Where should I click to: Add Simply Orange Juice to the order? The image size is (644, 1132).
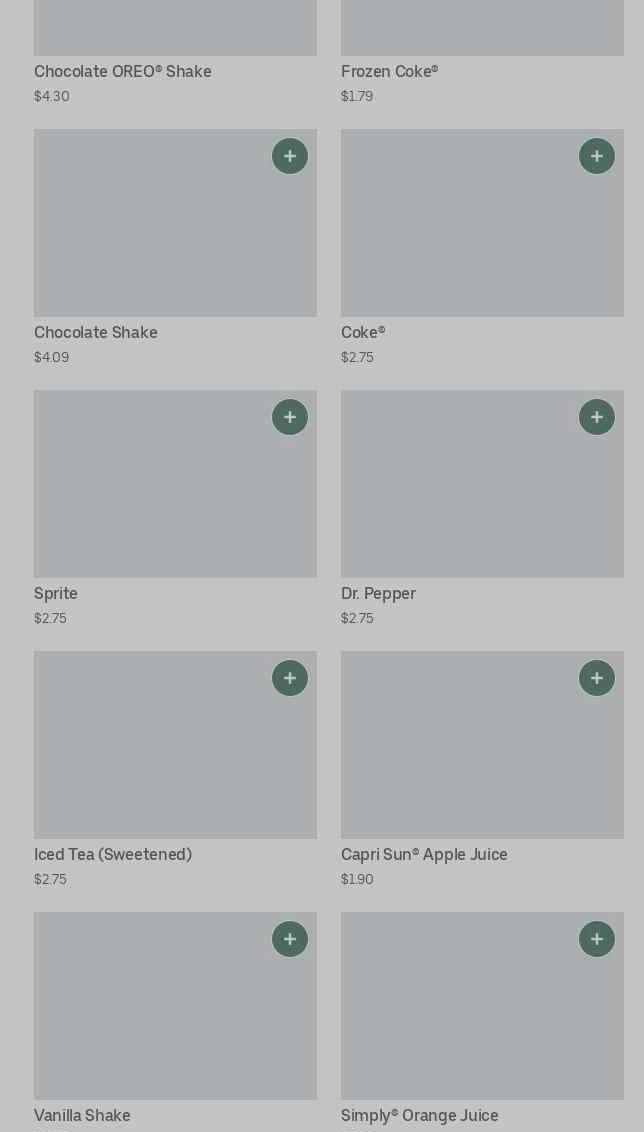(x=596, y=939)
